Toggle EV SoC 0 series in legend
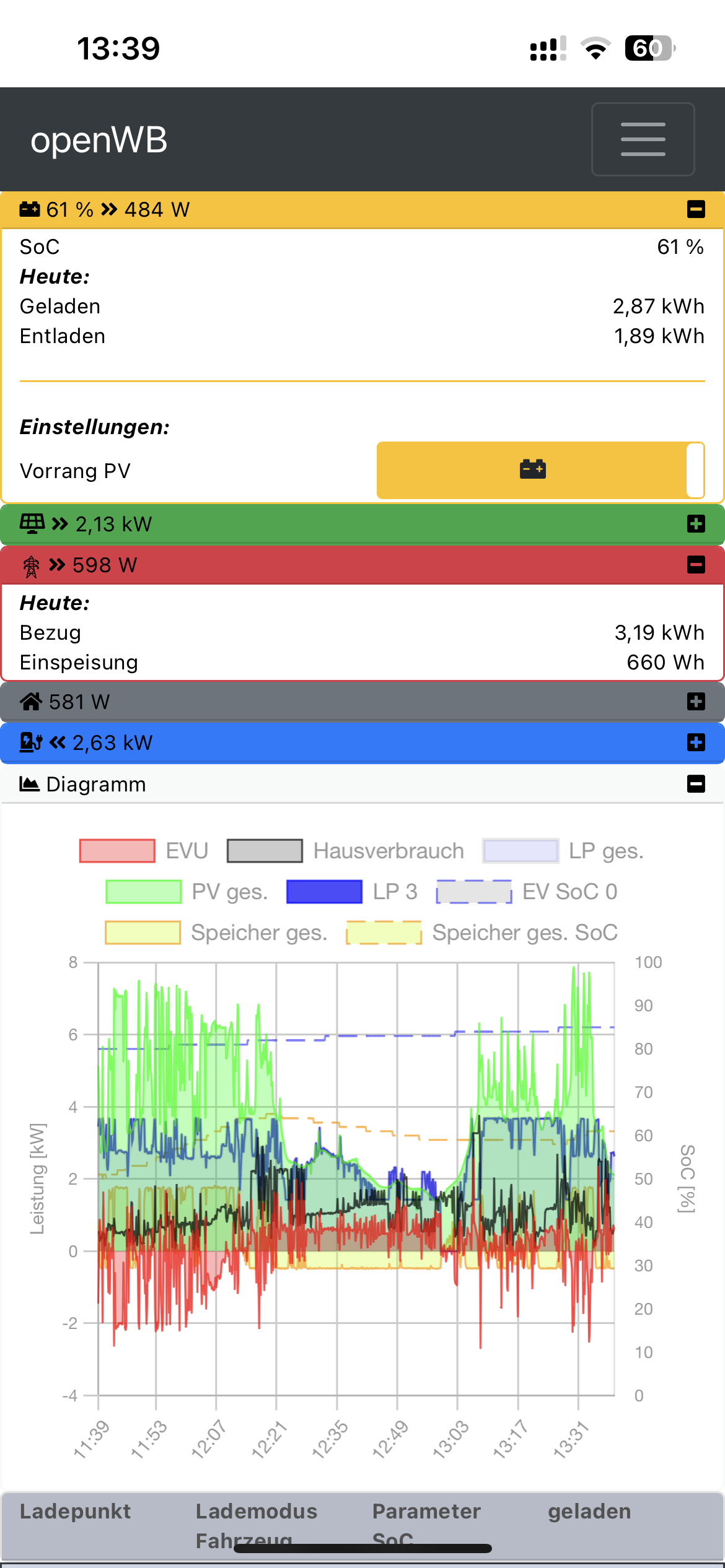This screenshot has height=1568, width=725. point(527,892)
